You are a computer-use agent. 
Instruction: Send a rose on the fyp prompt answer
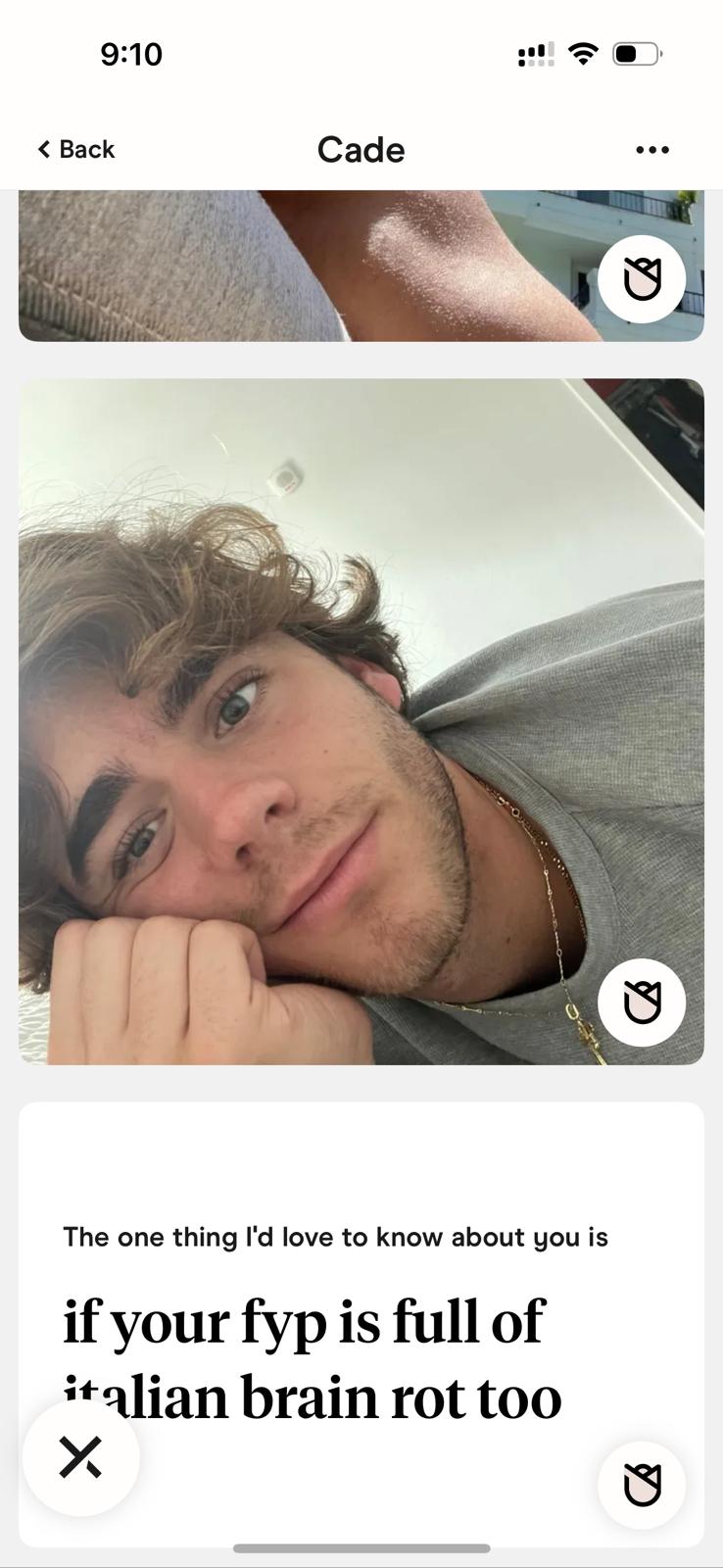(642, 1486)
